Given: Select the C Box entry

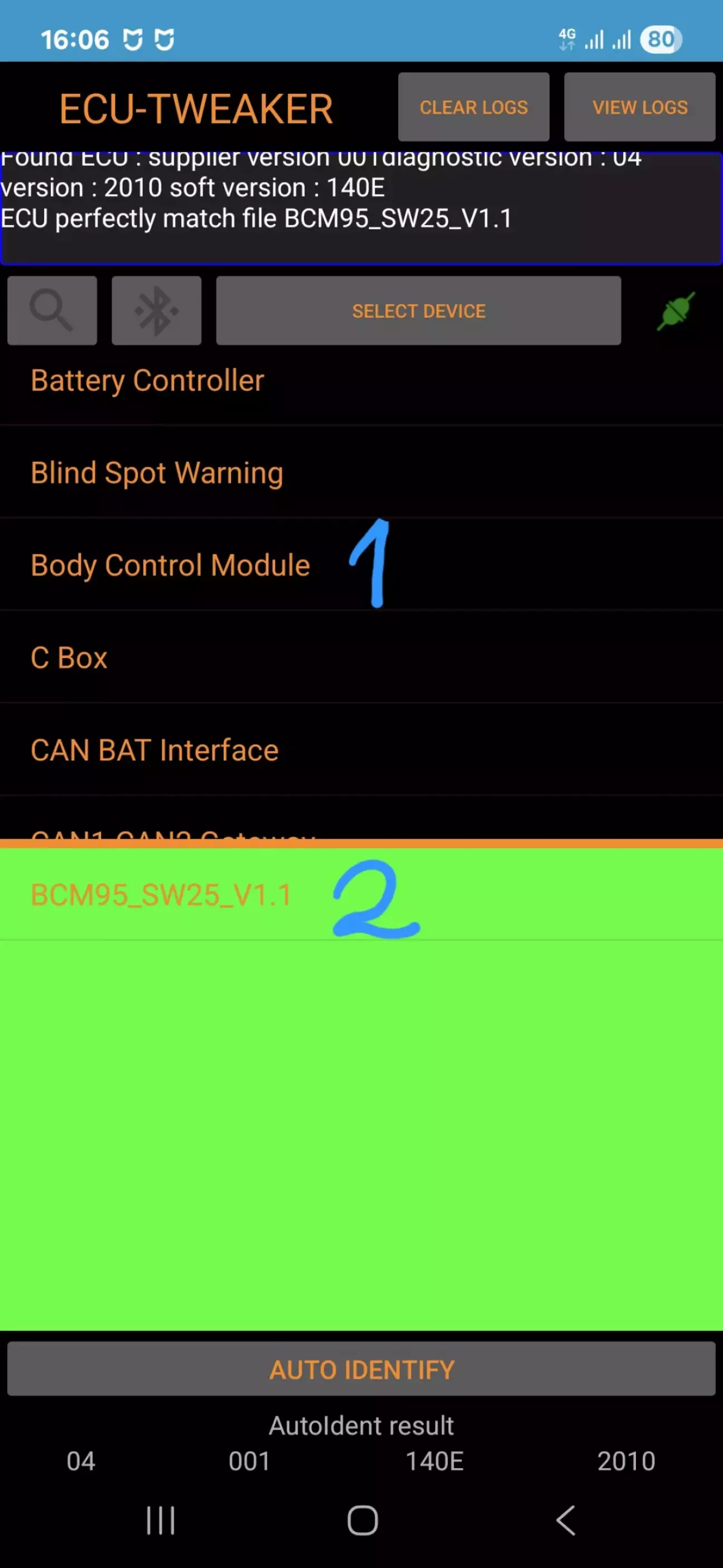Looking at the screenshot, I should (361, 658).
